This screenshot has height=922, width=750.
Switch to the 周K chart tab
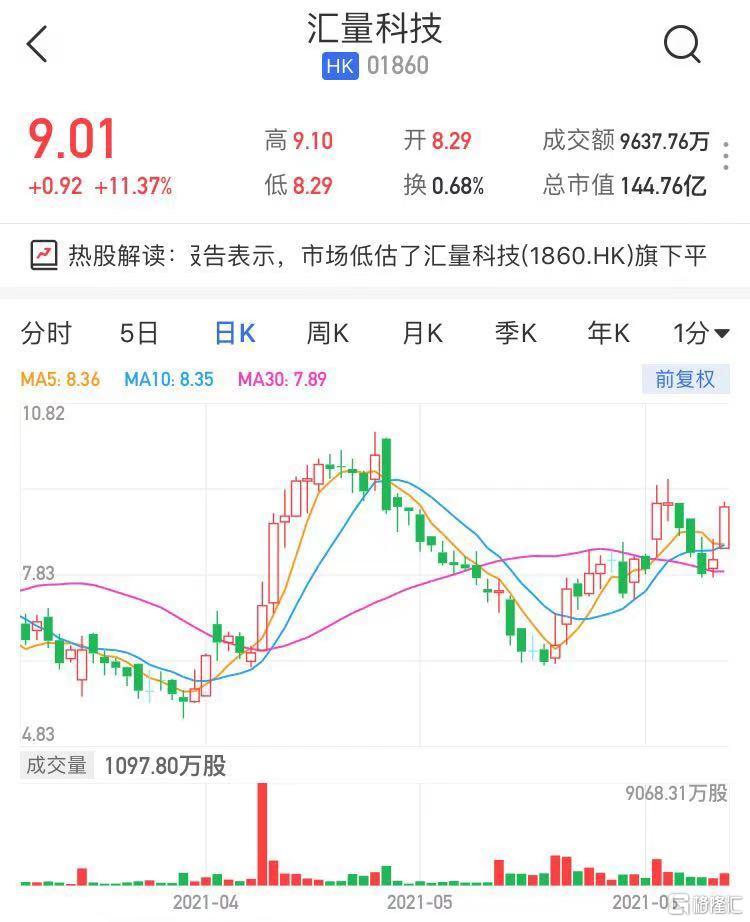pyautogui.click(x=327, y=333)
